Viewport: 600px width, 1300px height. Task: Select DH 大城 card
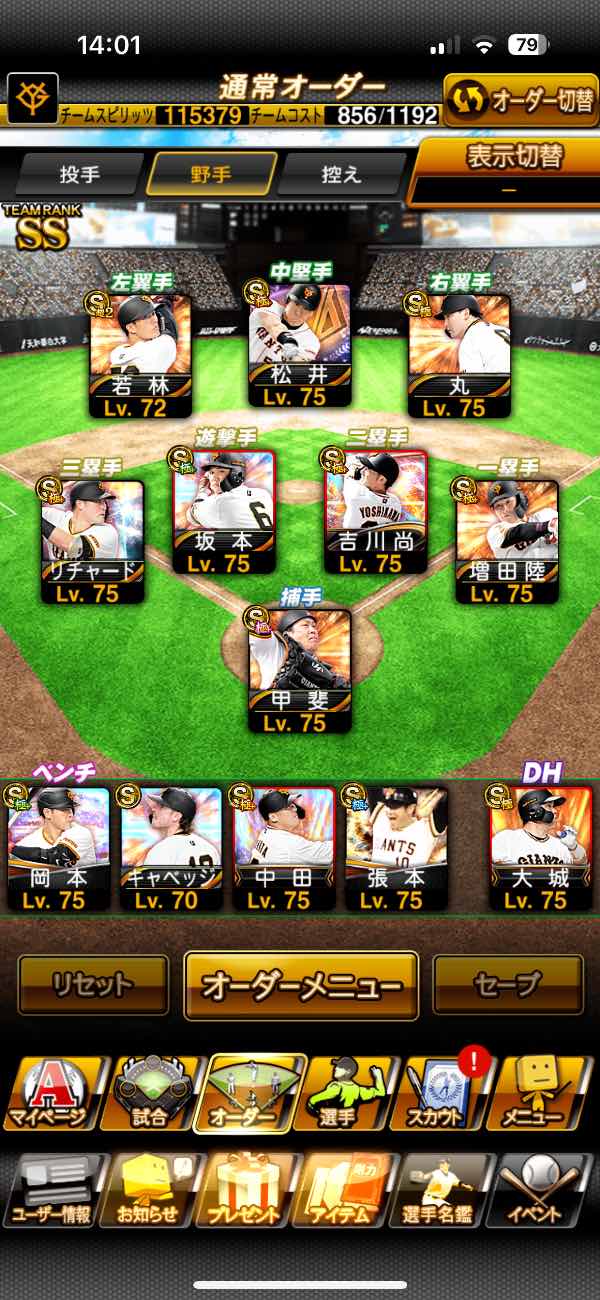(541, 848)
